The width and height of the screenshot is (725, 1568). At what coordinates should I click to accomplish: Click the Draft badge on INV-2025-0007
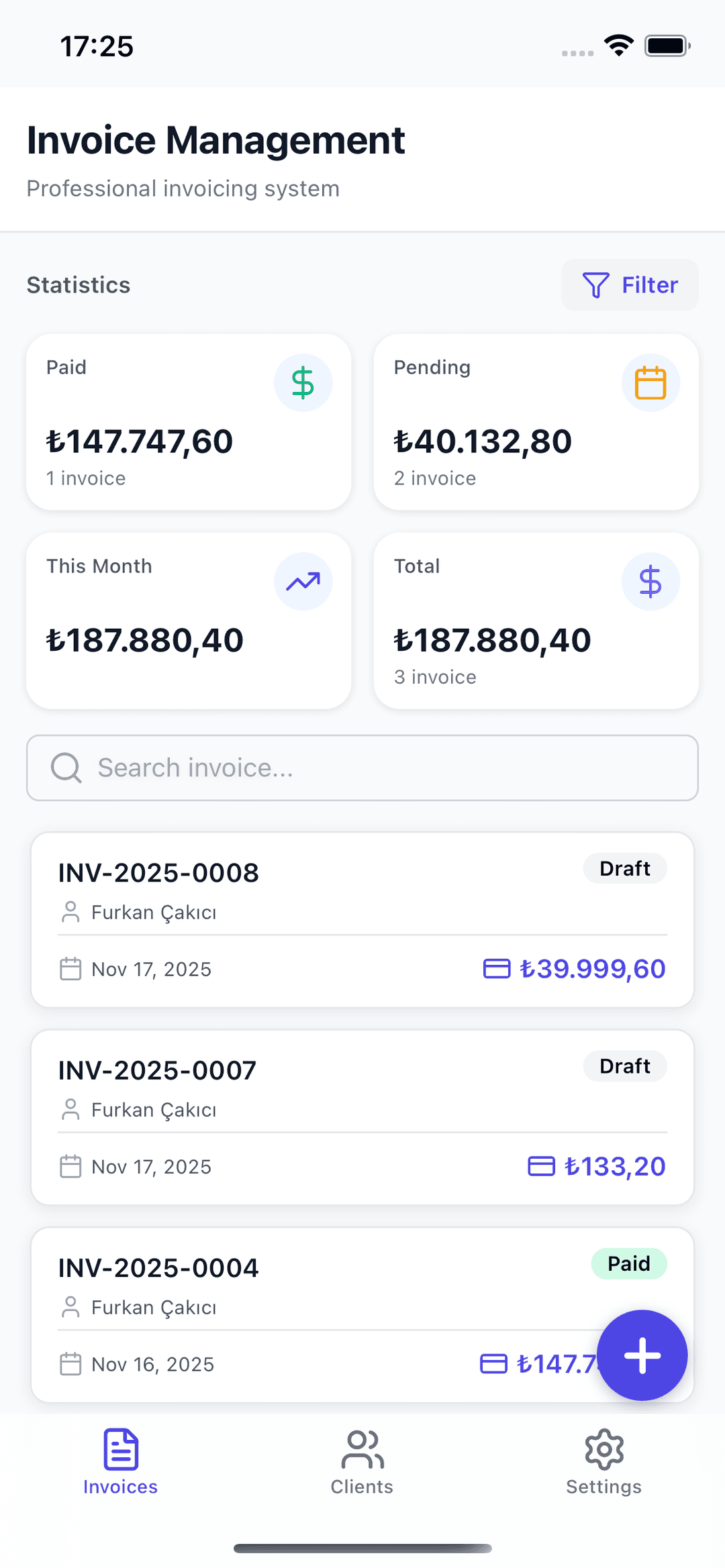pyautogui.click(x=624, y=1066)
